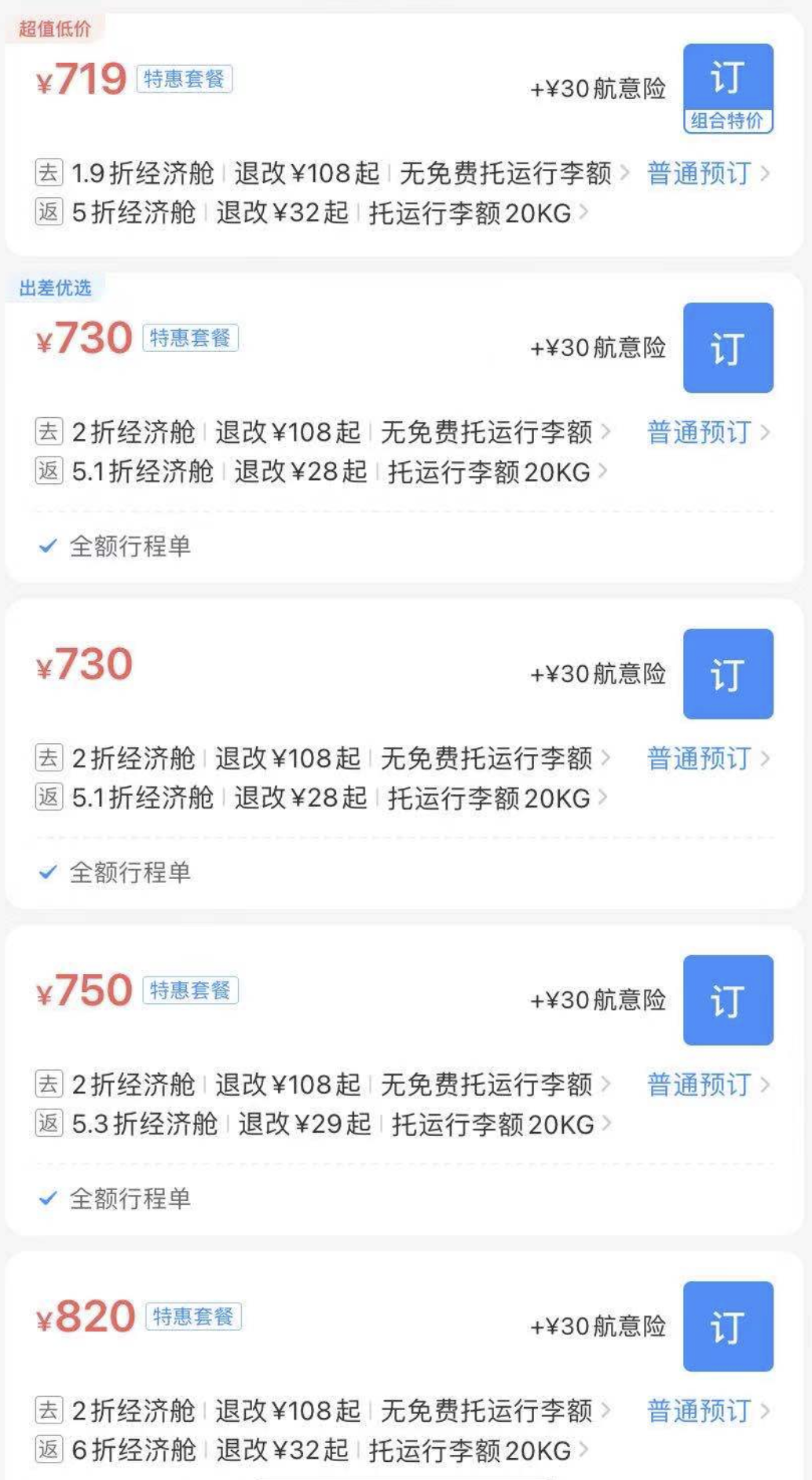
Task: Book the ¥820 package fare
Action: pos(728,1326)
